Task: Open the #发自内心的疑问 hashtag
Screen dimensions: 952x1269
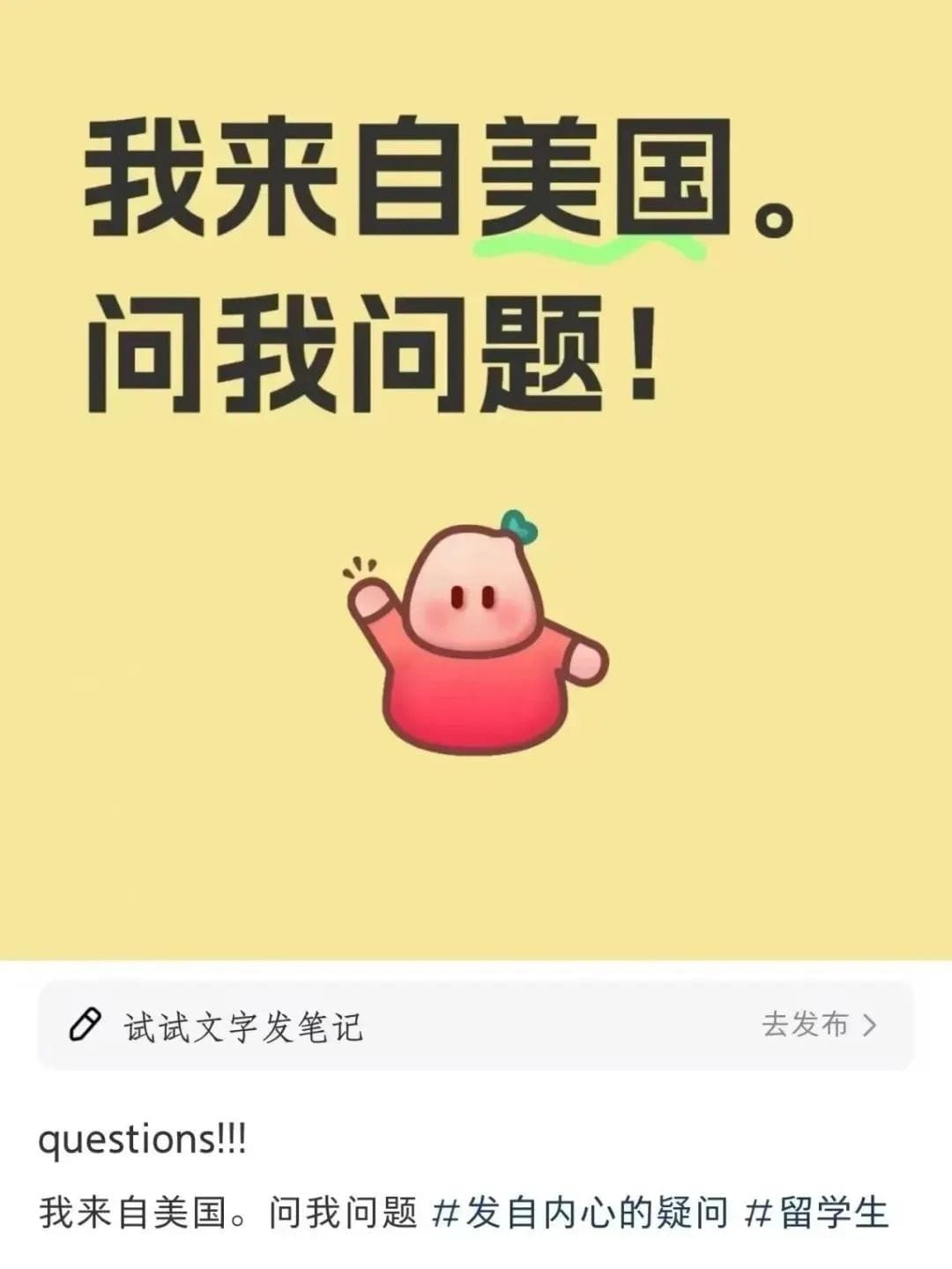Action: pyautogui.click(x=581, y=1213)
